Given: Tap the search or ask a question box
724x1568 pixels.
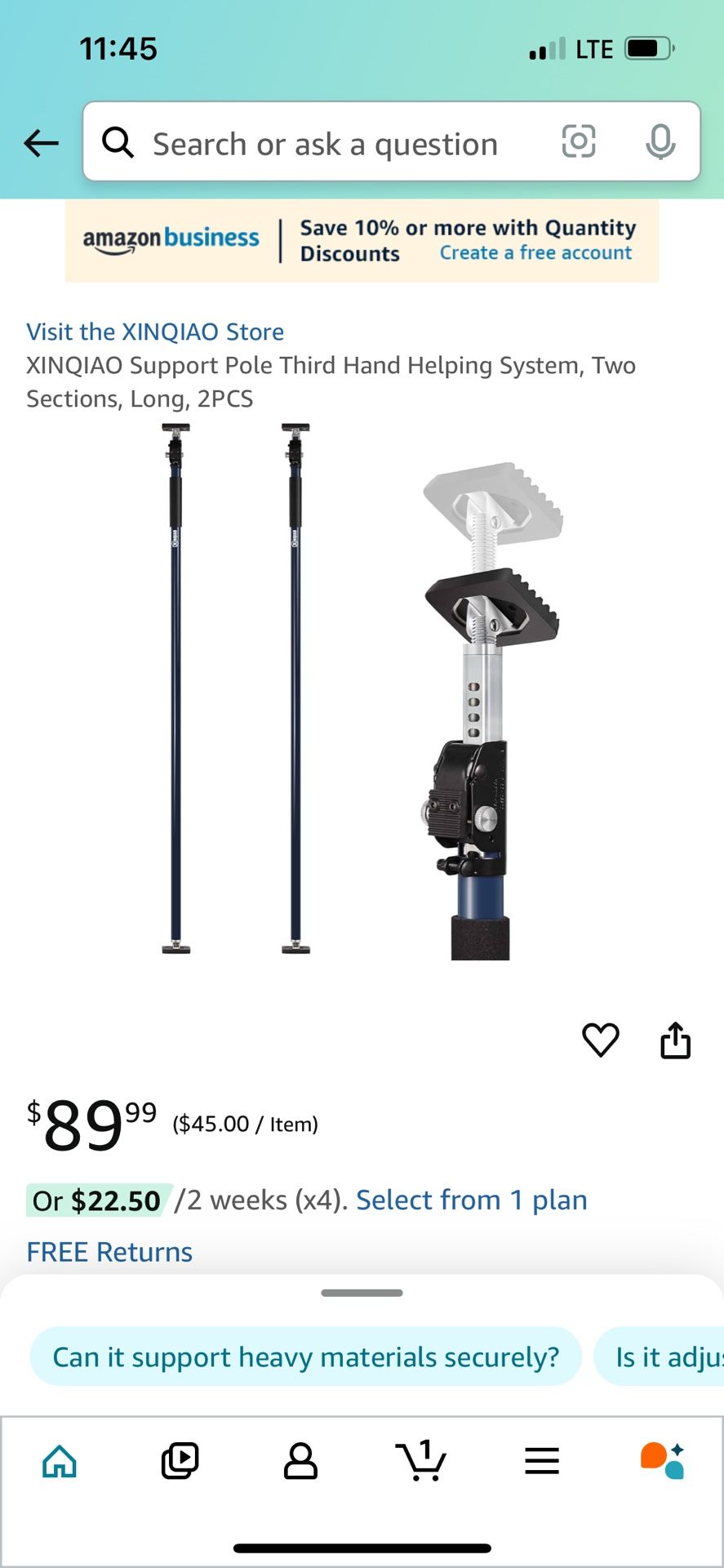Looking at the screenshot, I should tap(325, 144).
